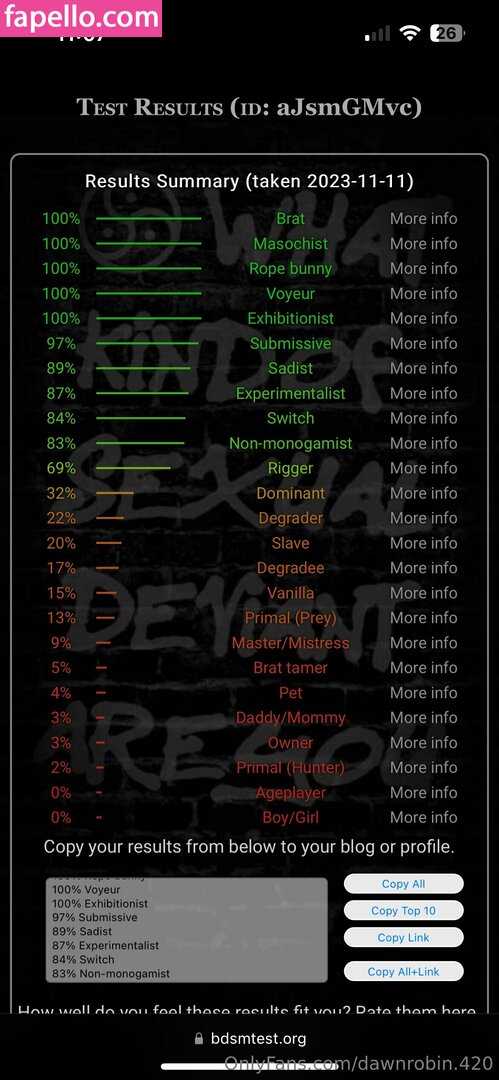The image size is (499, 1080).
Task: See More info about Experimentalist
Action: 423,393
